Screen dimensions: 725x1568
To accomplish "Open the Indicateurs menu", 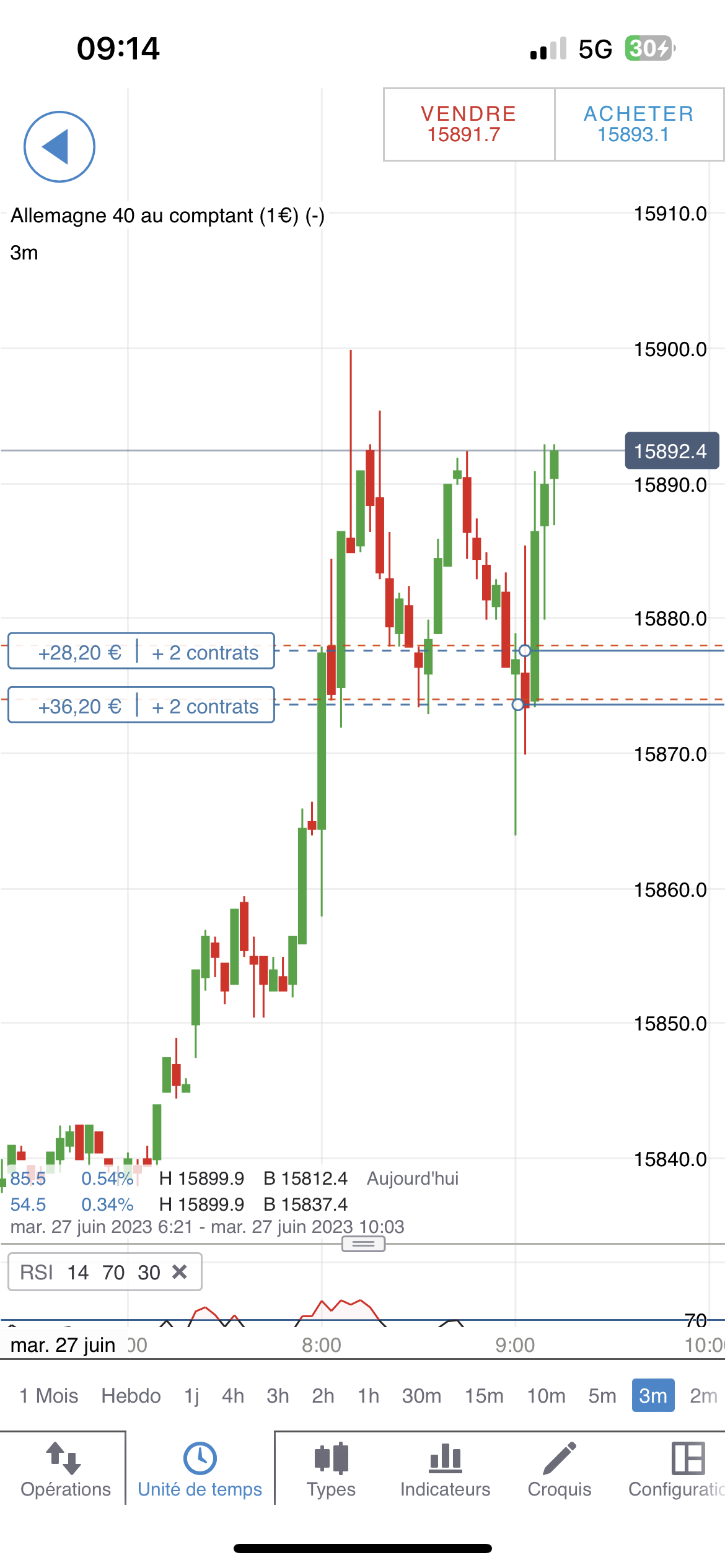I will 445,1469.
